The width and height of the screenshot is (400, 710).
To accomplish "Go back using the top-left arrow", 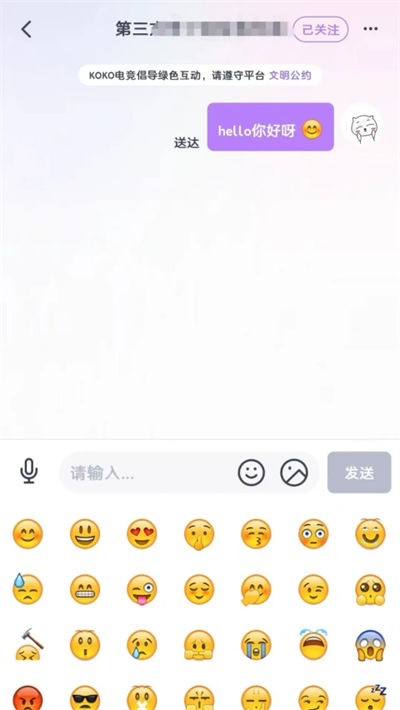I will click(x=26, y=29).
